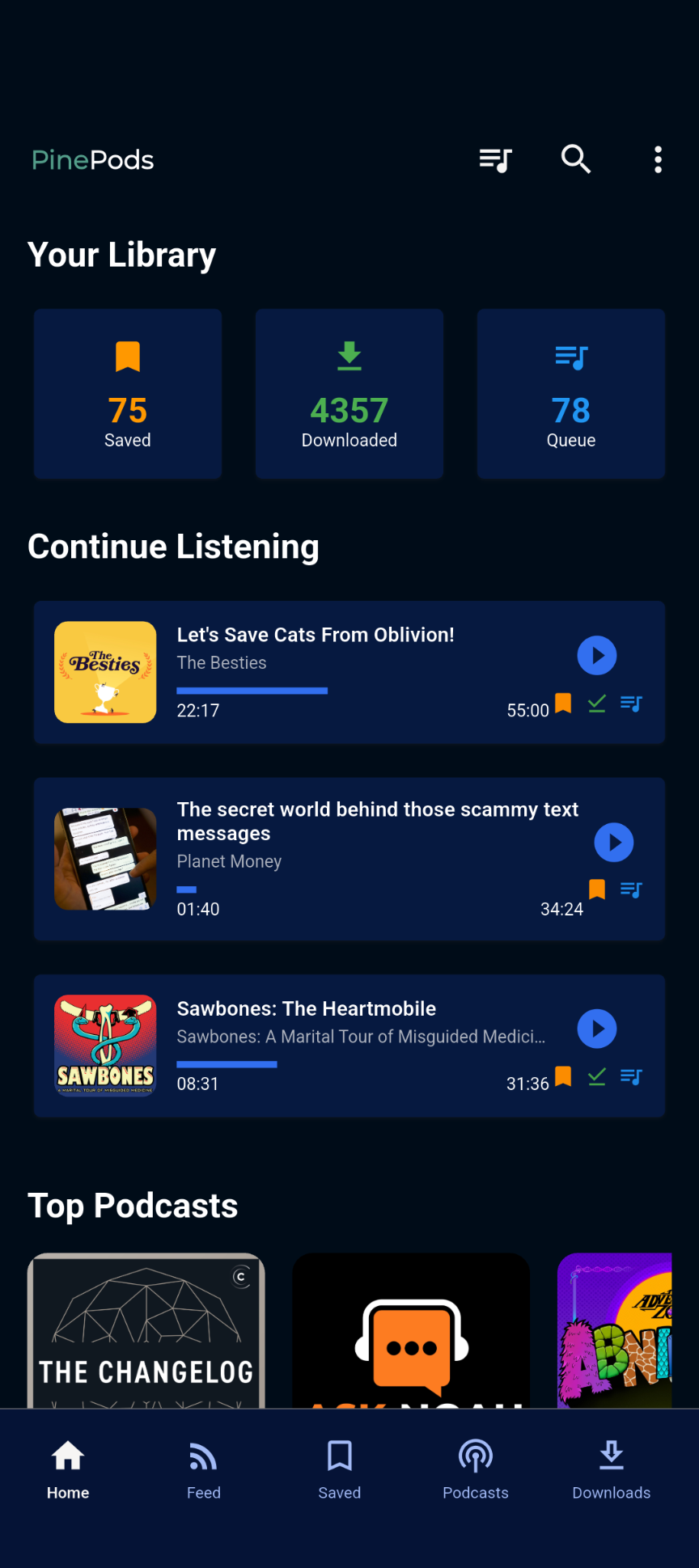This screenshot has width=699, height=1568.
Task: Play Sawbones: The Heartmobile
Action: click(x=597, y=1029)
